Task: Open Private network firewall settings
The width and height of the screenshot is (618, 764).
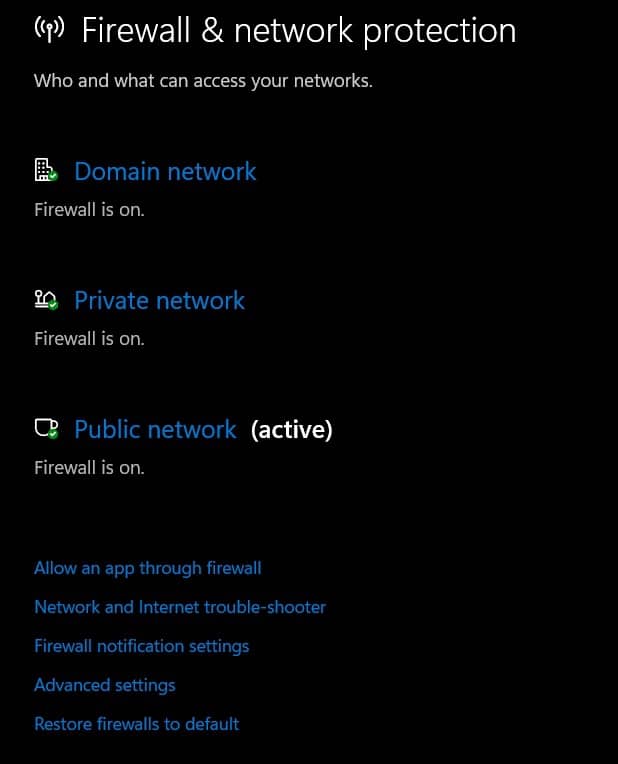Action: click(x=159, y=301)
